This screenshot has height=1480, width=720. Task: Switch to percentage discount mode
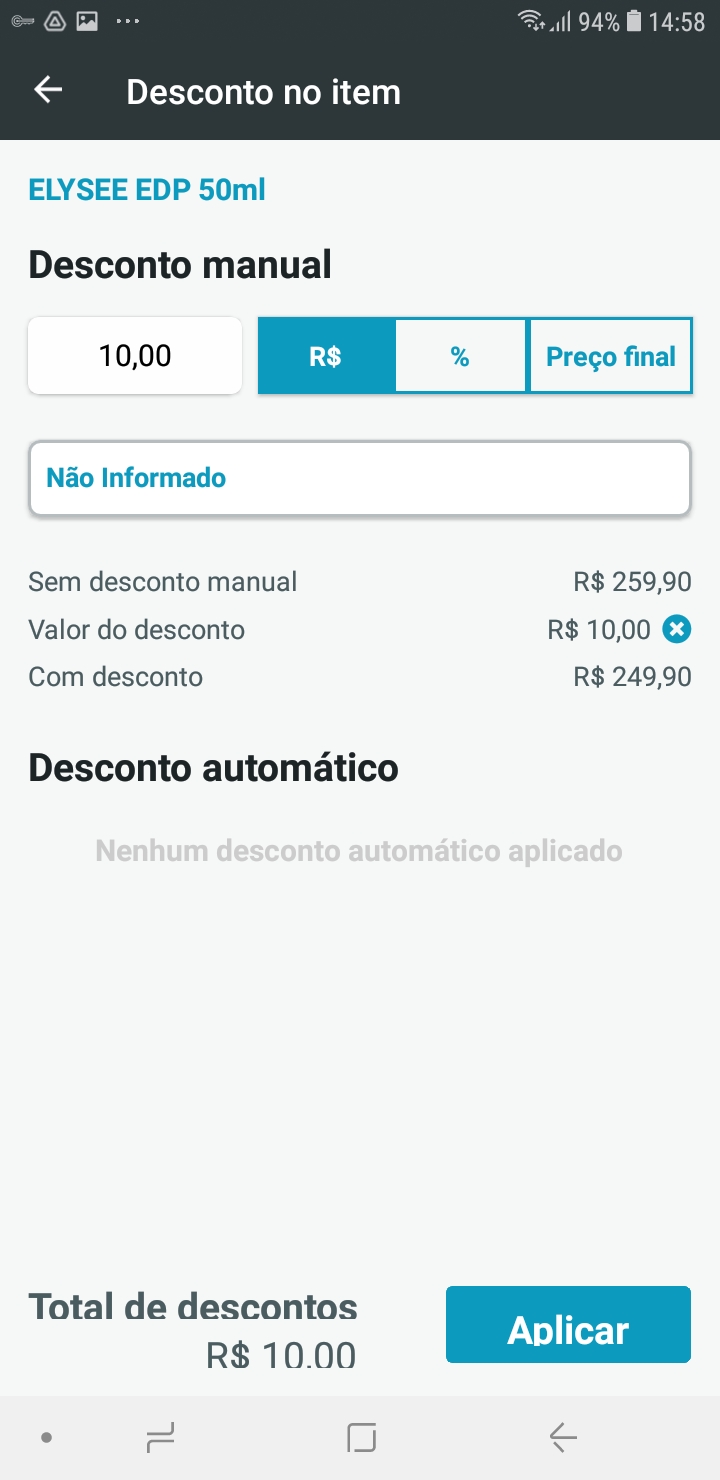[460, 357]
